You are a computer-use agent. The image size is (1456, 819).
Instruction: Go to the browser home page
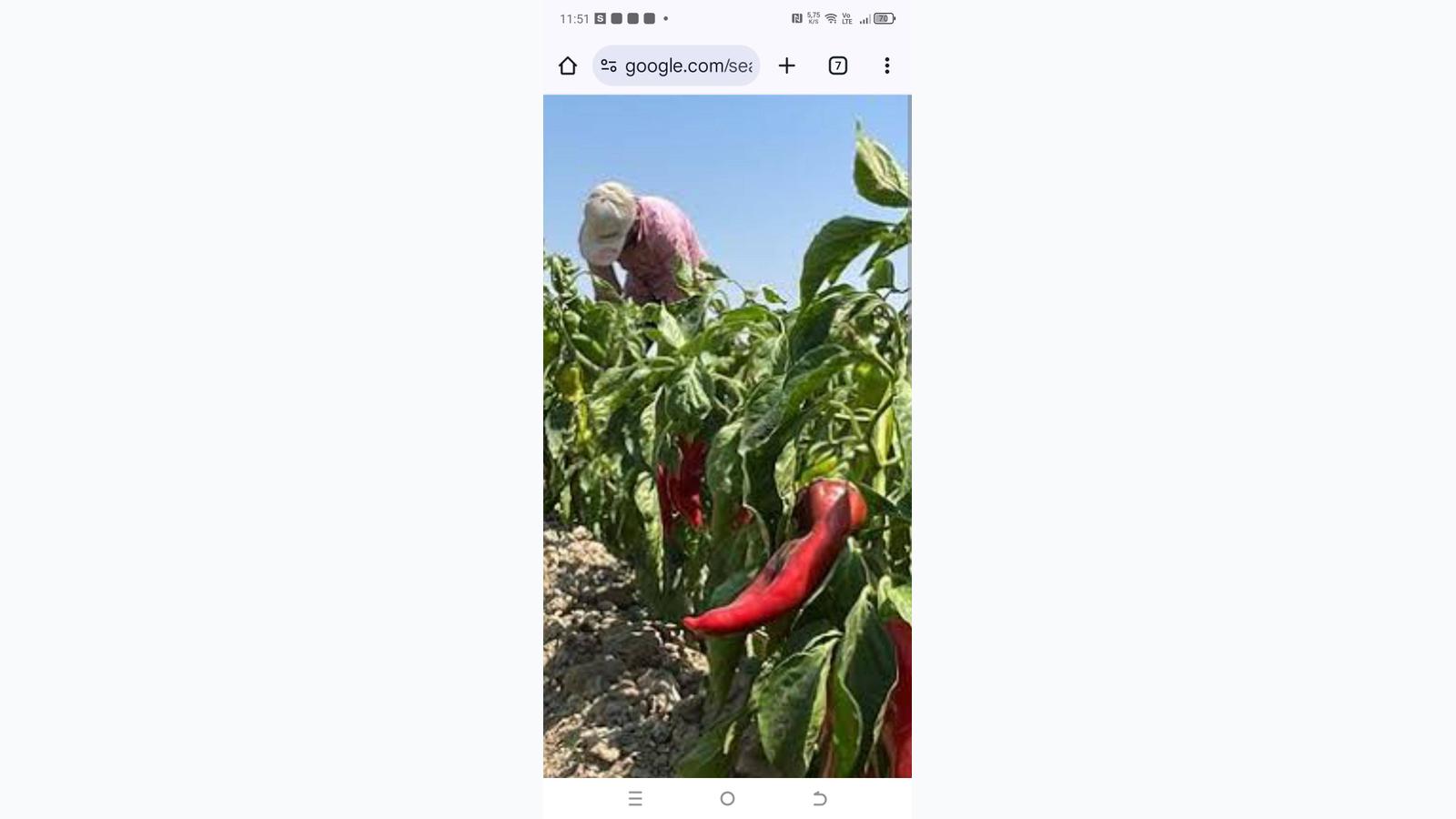[x=568, y=66]
